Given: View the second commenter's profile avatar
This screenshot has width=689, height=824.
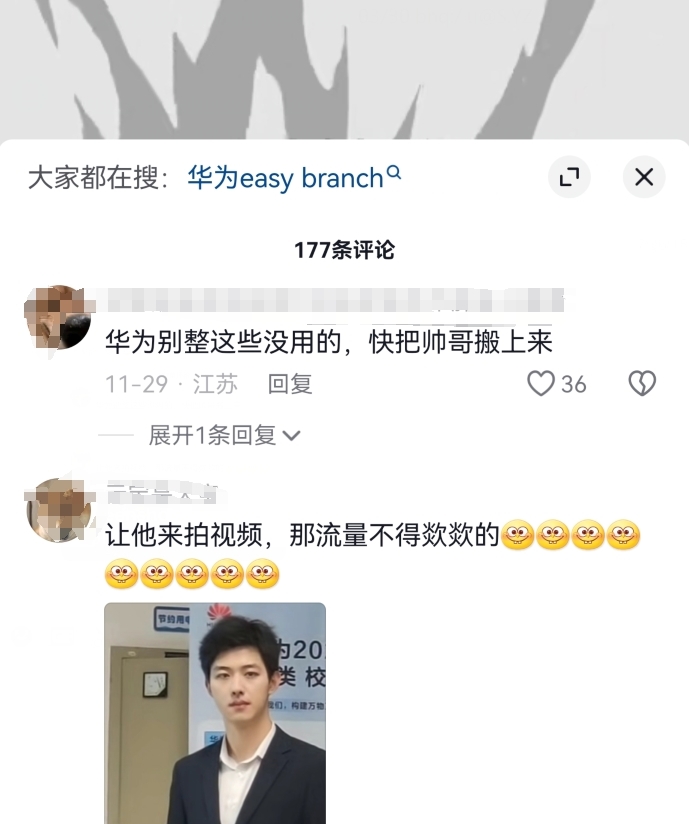Looking at the screenshot, I should 57,510.
